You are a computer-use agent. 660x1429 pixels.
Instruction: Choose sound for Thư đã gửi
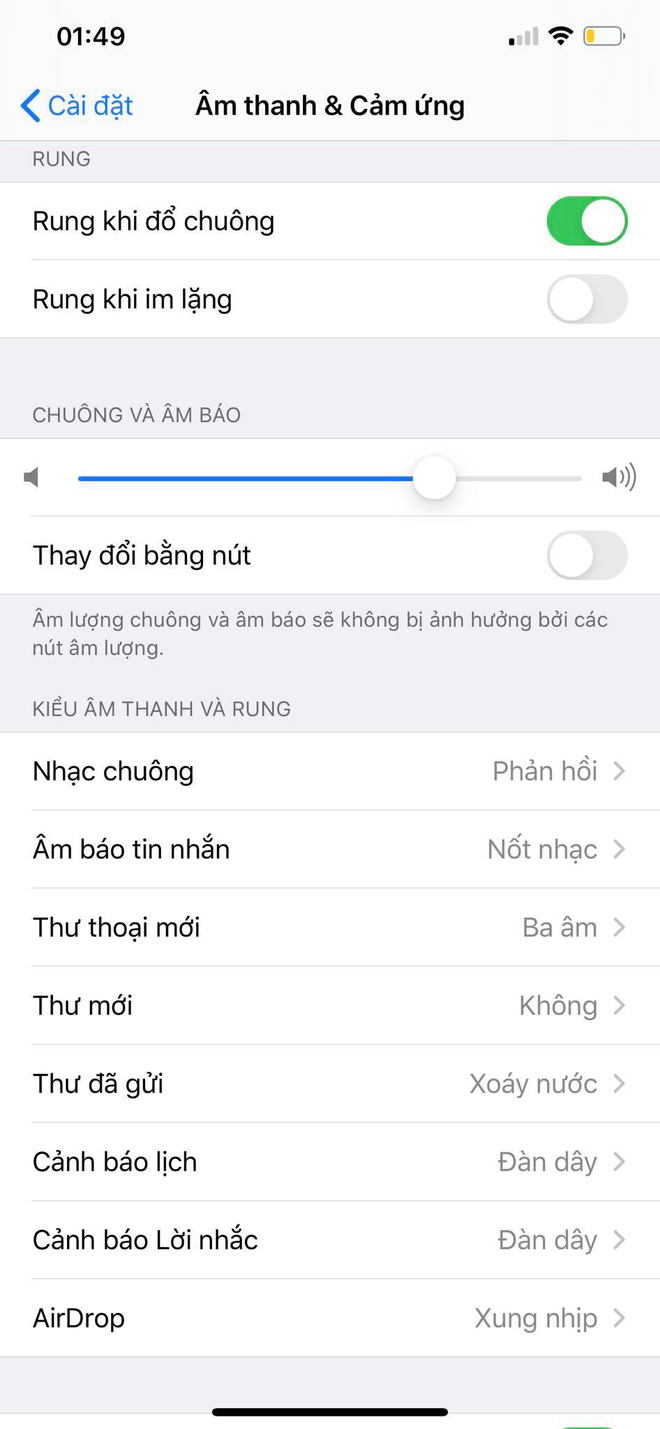330,1084
